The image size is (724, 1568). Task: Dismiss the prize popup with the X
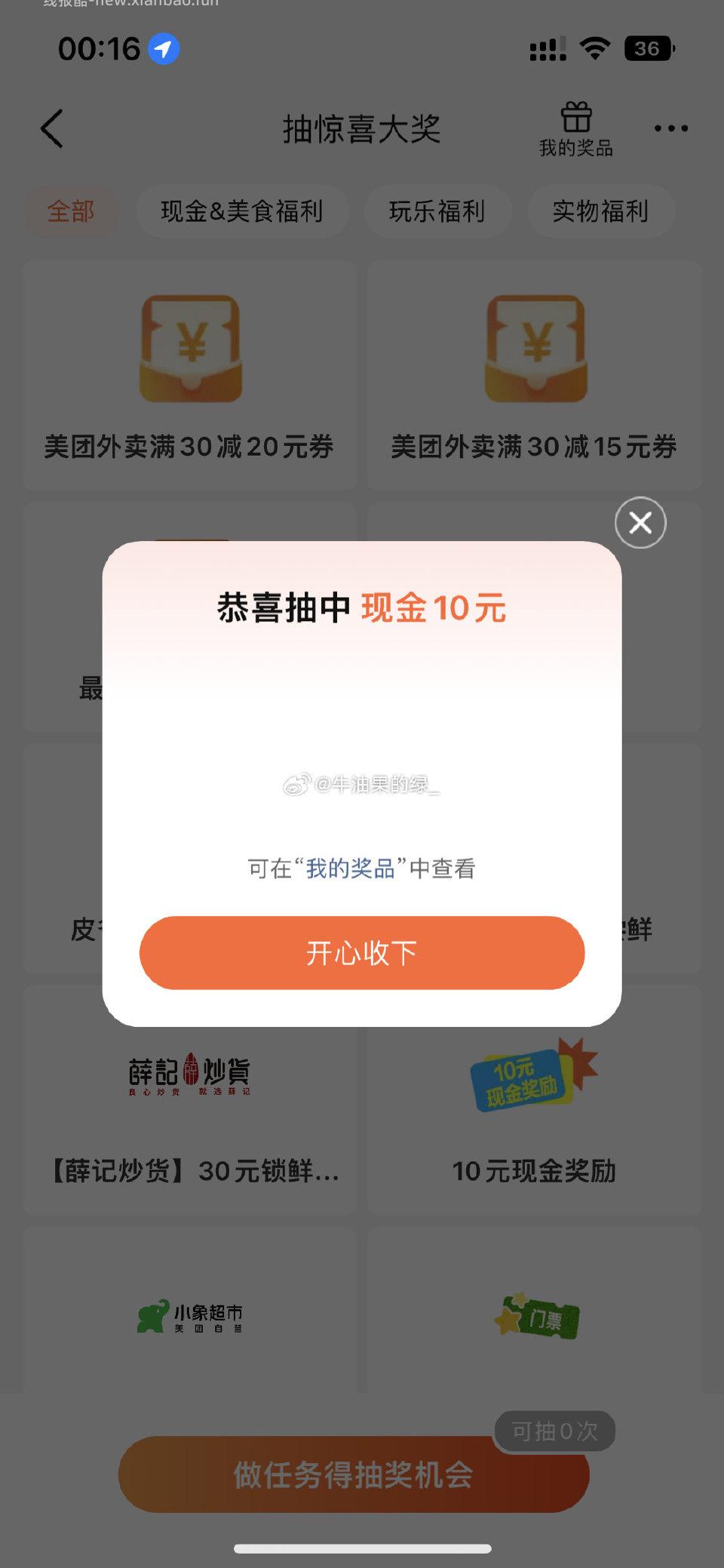[640, 522]
